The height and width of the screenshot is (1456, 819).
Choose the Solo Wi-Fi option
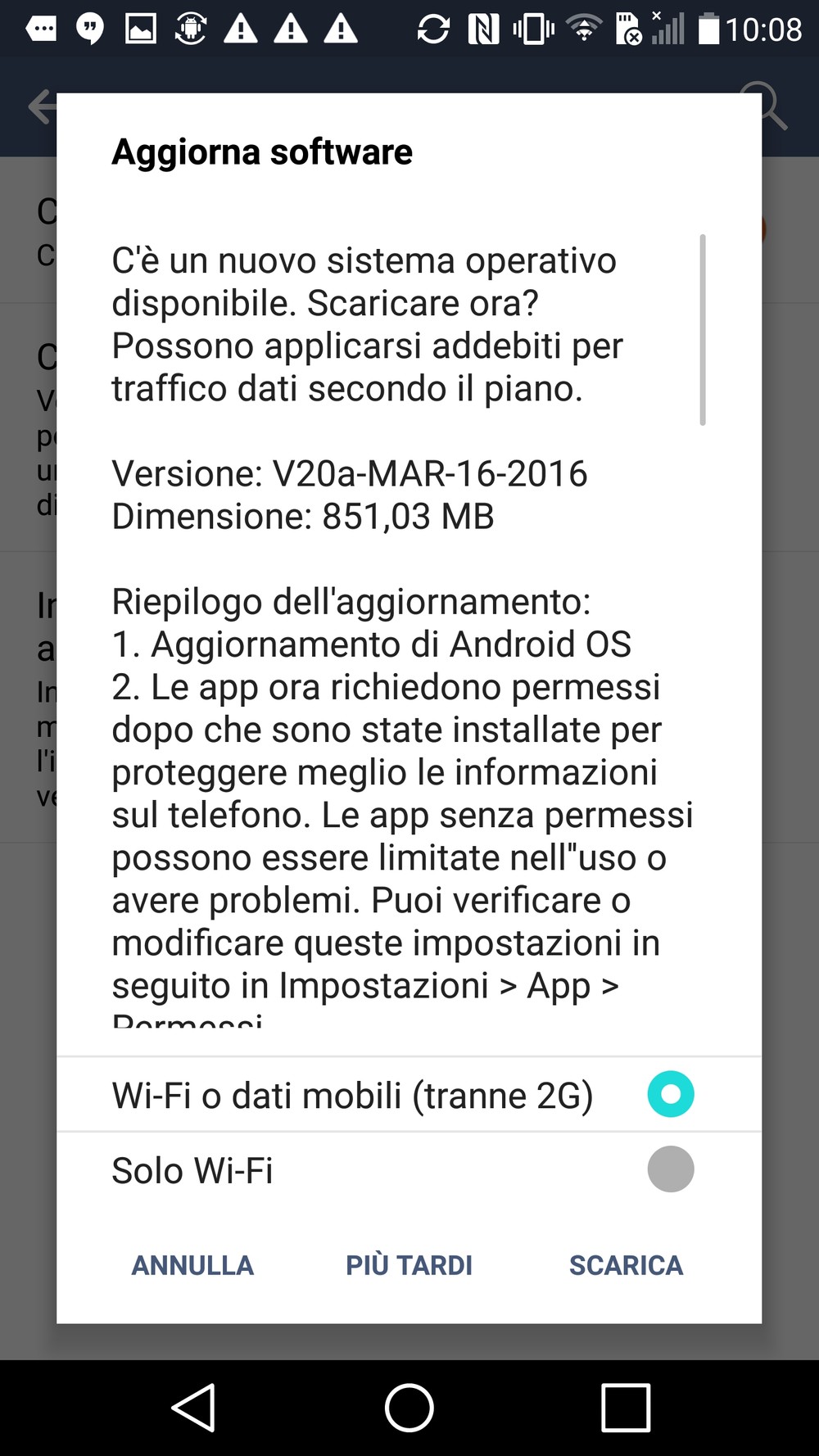click(x=409, y=1169)
